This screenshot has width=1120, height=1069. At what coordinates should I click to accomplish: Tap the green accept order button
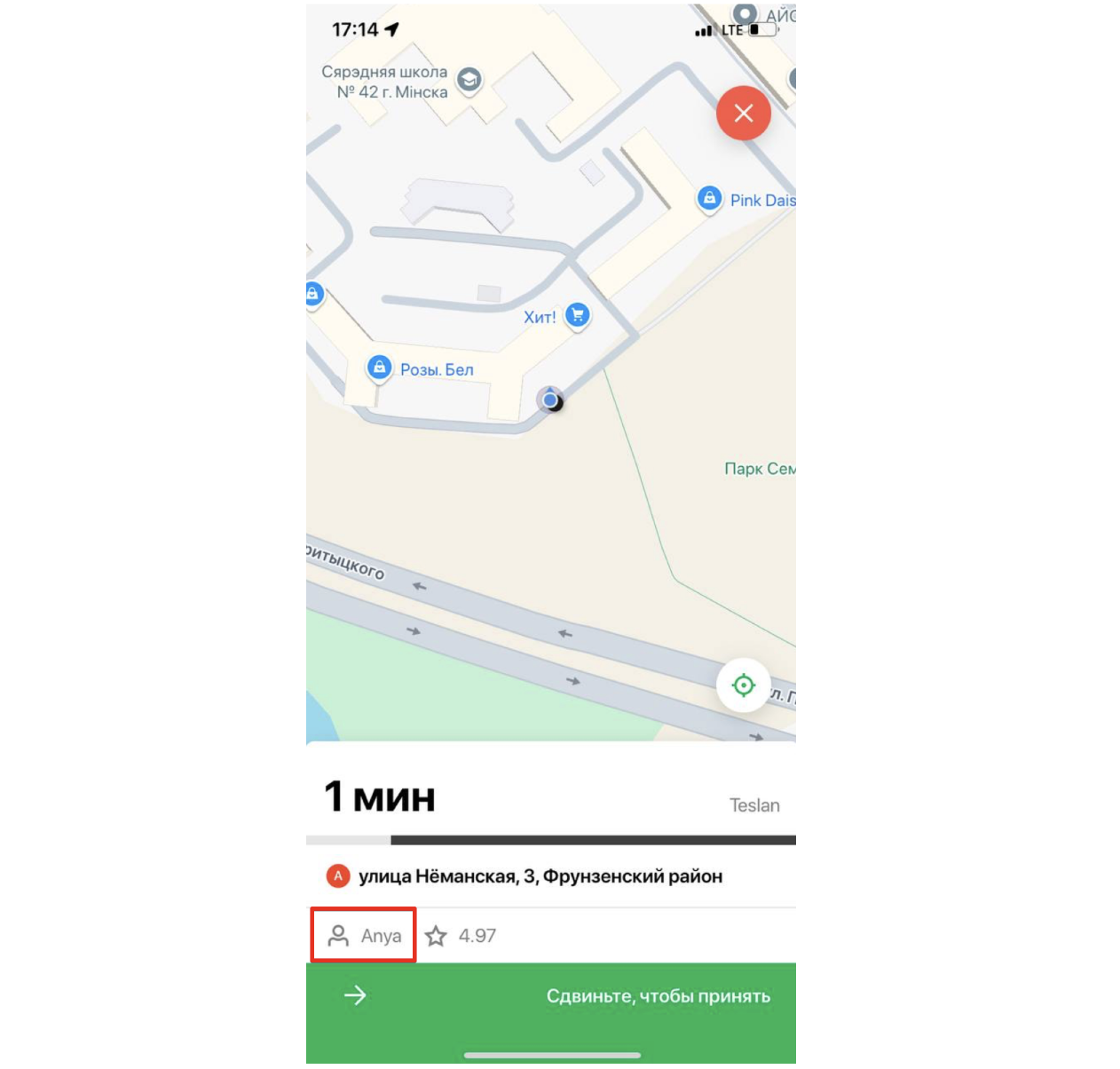(550, 996)
